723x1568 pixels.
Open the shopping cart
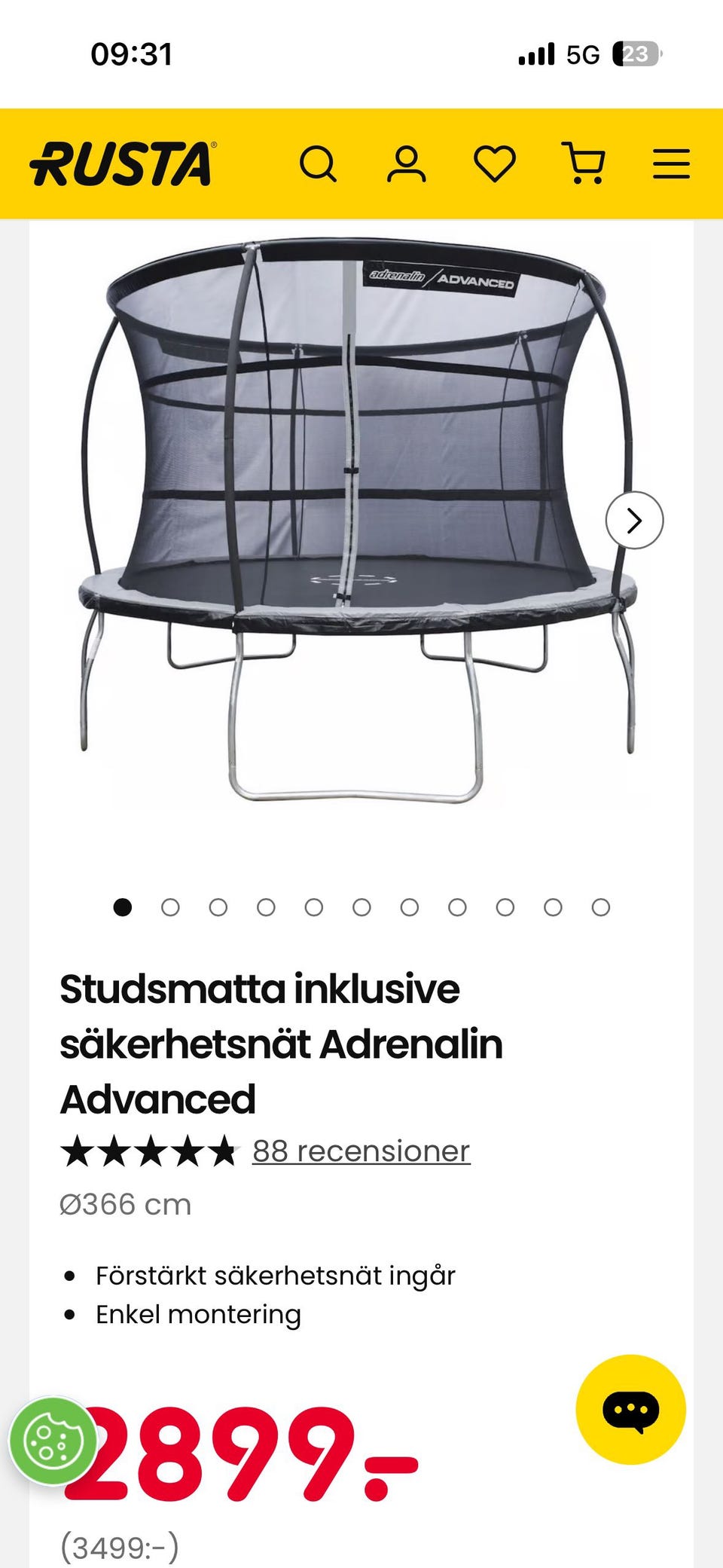tap(584, 164)
